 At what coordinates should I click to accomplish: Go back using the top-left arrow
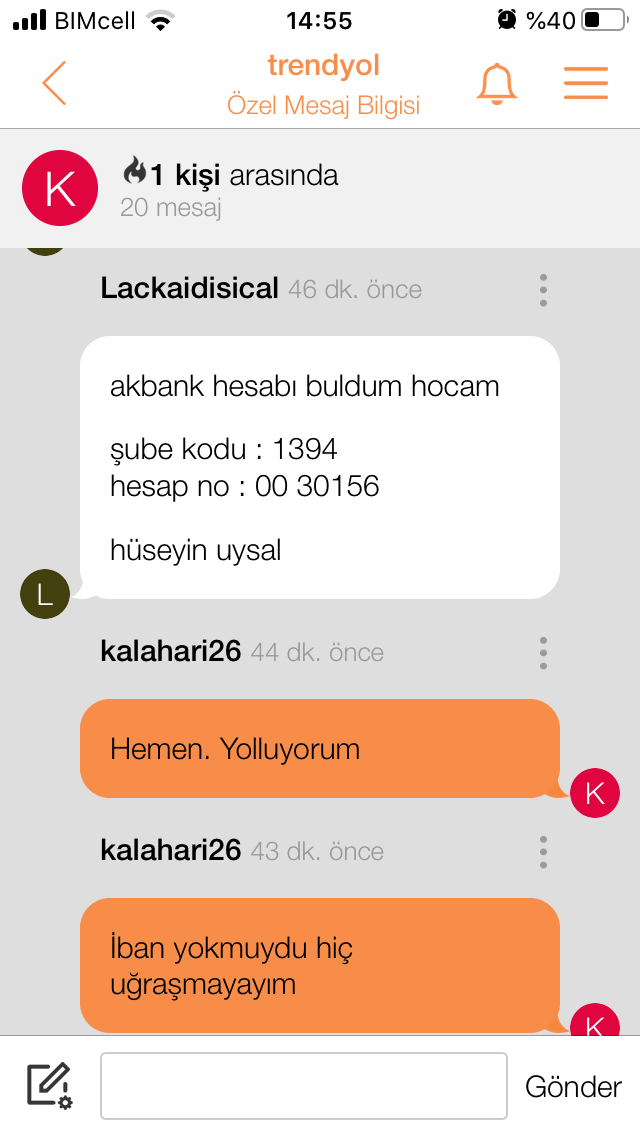pos(54,83)
